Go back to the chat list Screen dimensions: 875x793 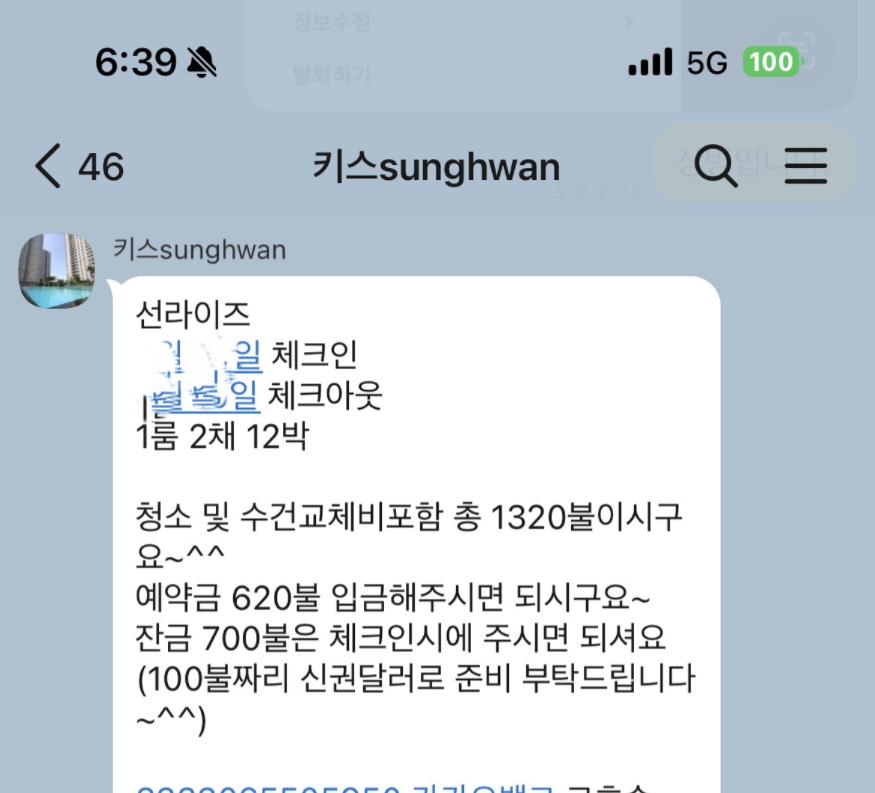pos(50,166)
